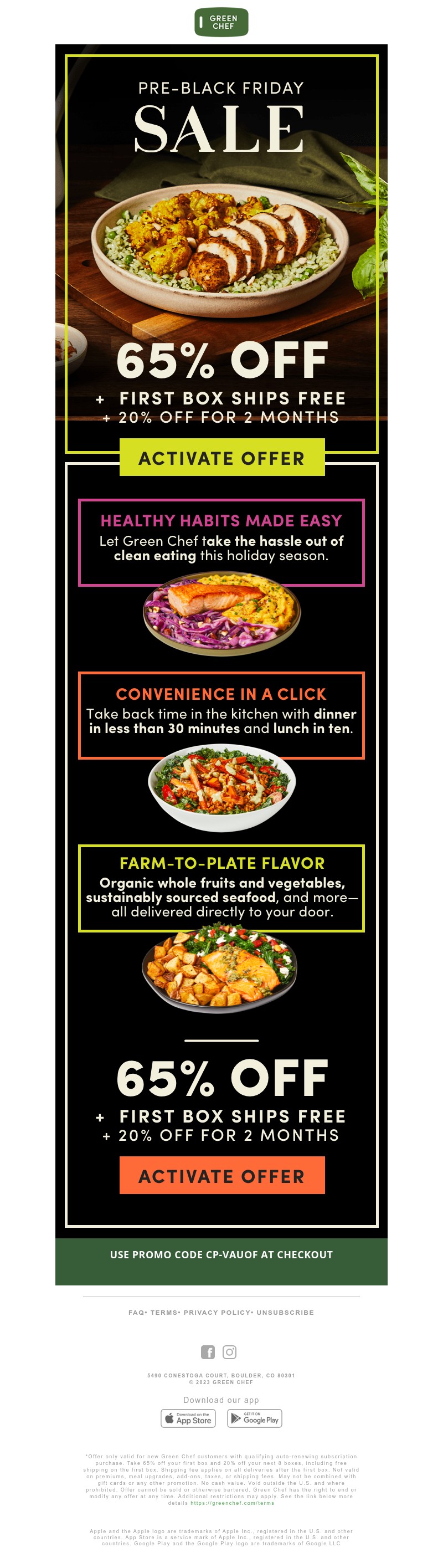This screenshot has height=1568, width=443.
Task: Open the greenchef.com/terms link
Action: tap(232, 1503)
